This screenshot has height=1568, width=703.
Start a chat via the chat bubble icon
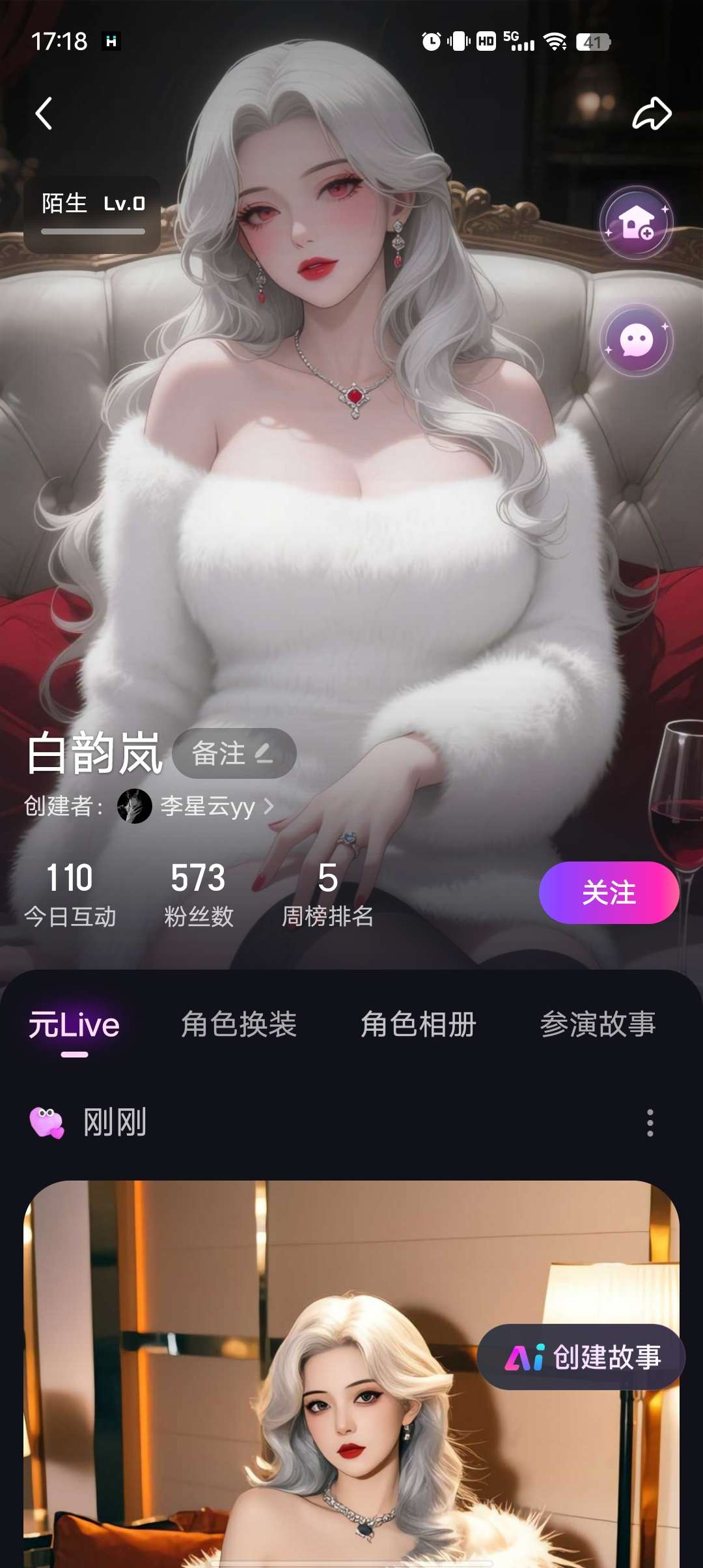pos(636,340)
